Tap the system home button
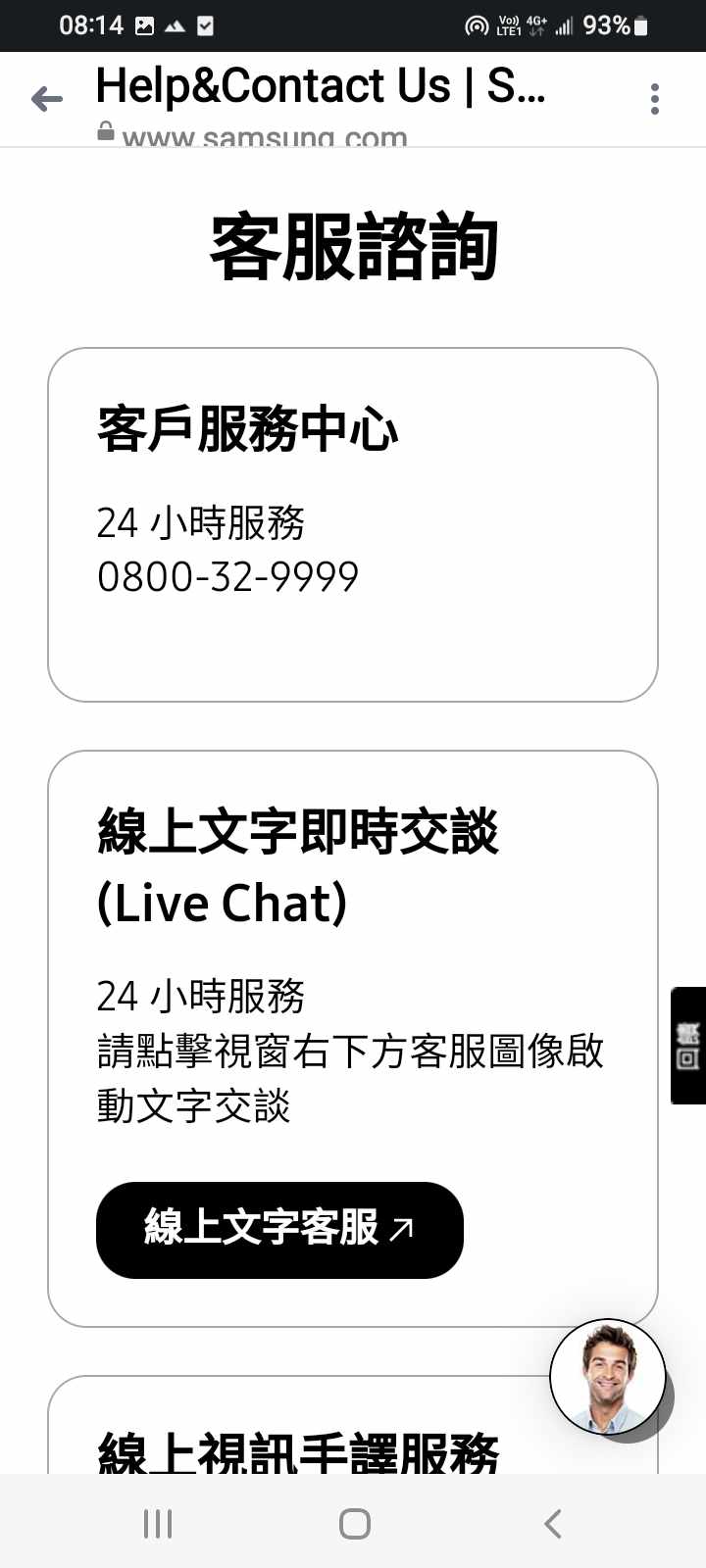 pos(354,1524)
